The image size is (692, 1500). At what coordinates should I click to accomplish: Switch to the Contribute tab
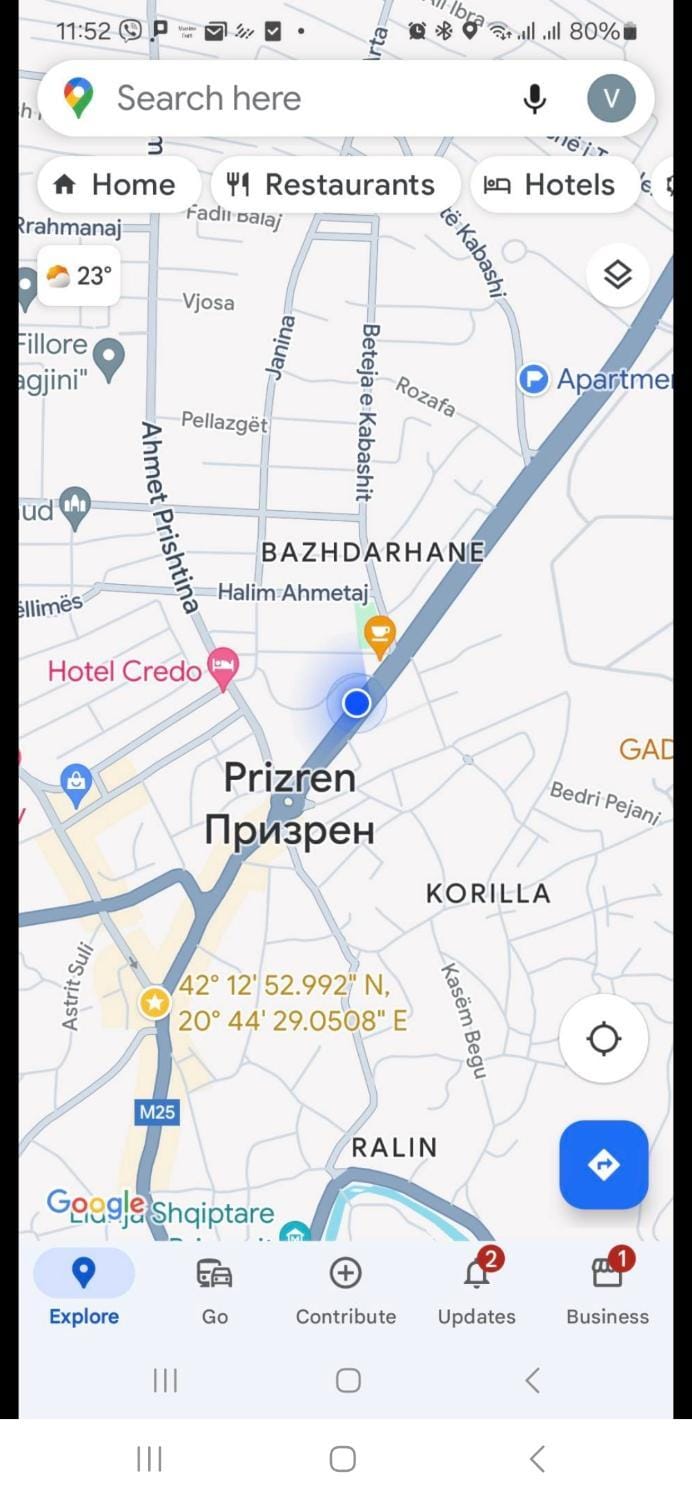pos(345,1289)
